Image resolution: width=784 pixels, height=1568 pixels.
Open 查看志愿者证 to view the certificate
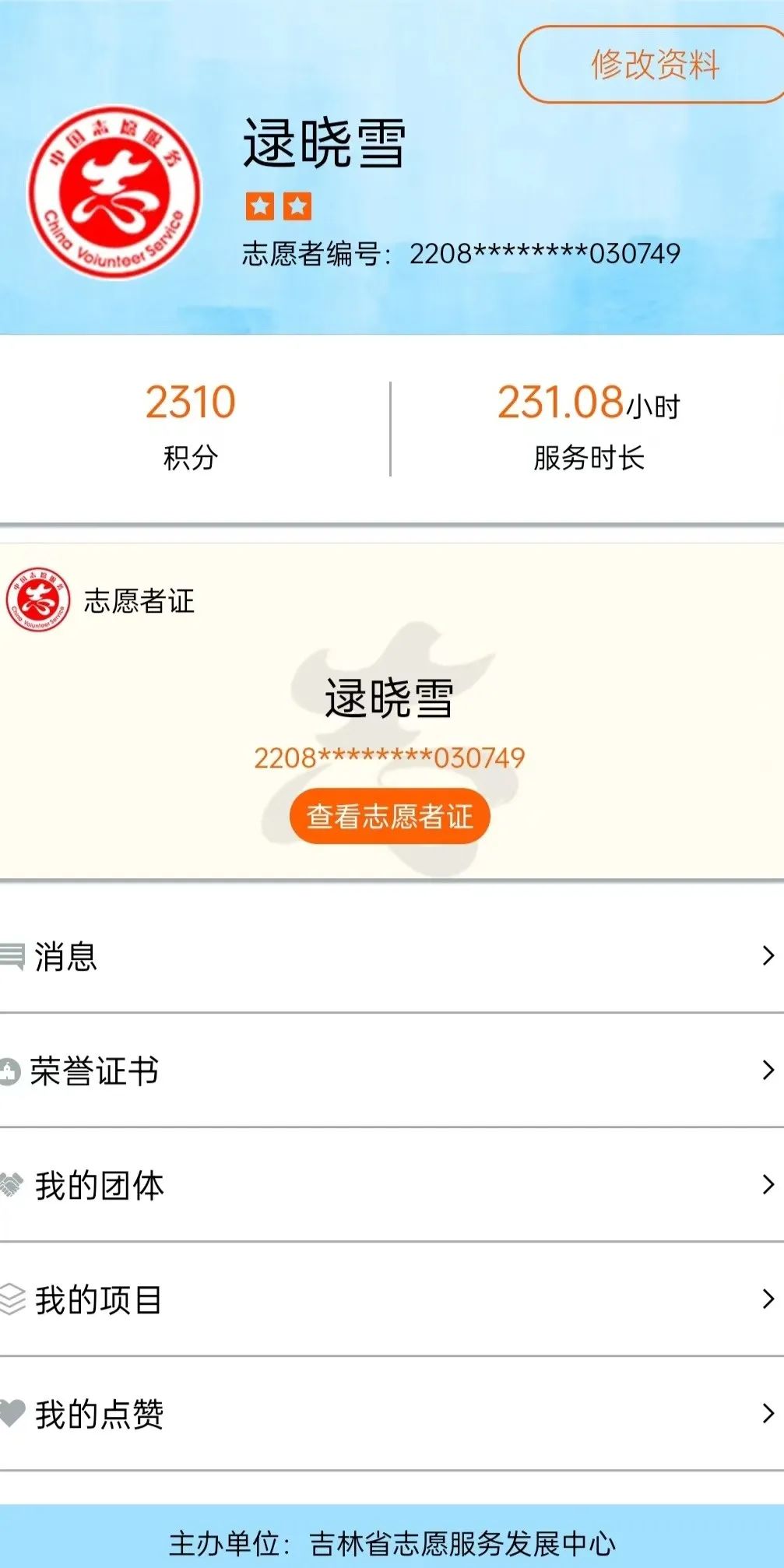point(390,817)
